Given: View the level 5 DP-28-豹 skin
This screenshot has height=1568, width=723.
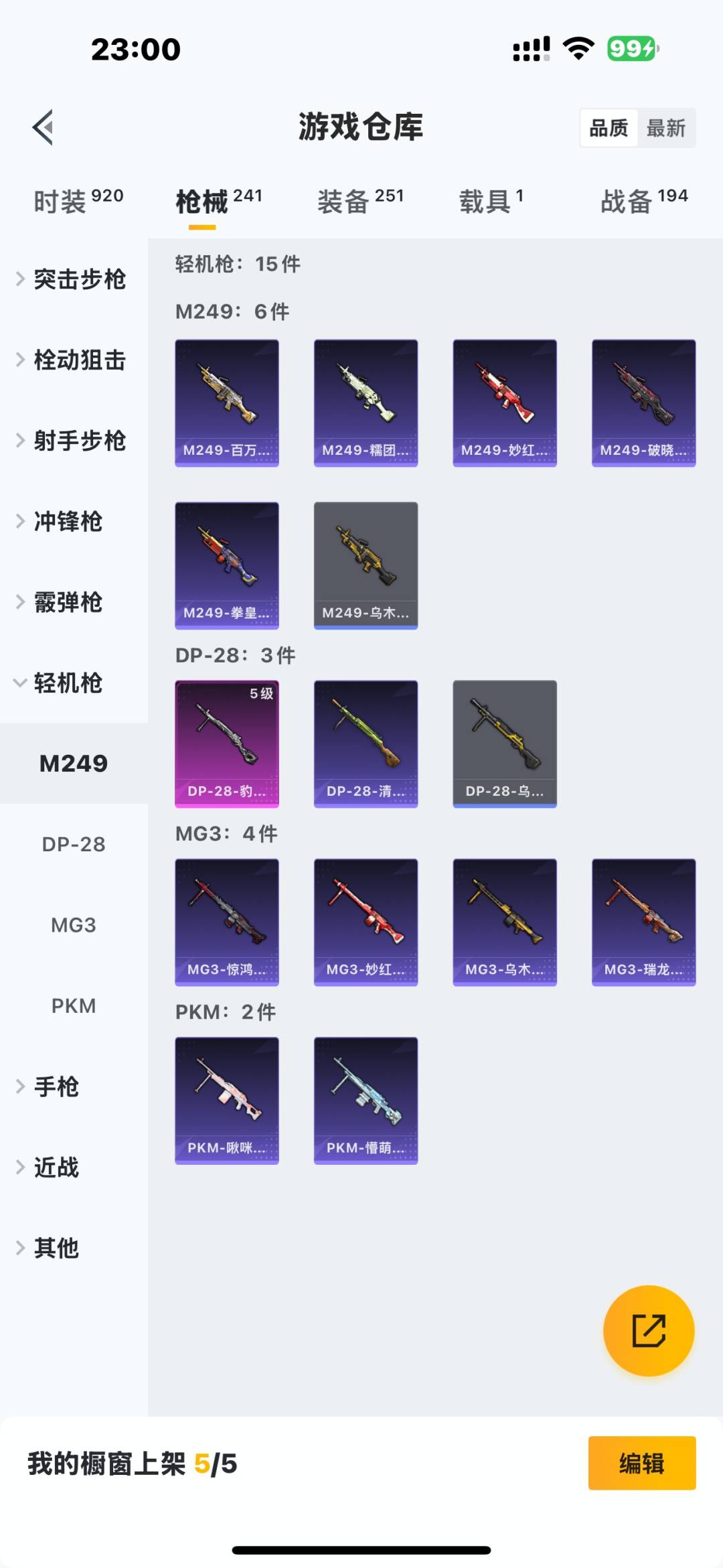Looking at the screenshot, I should click(227, 743).
